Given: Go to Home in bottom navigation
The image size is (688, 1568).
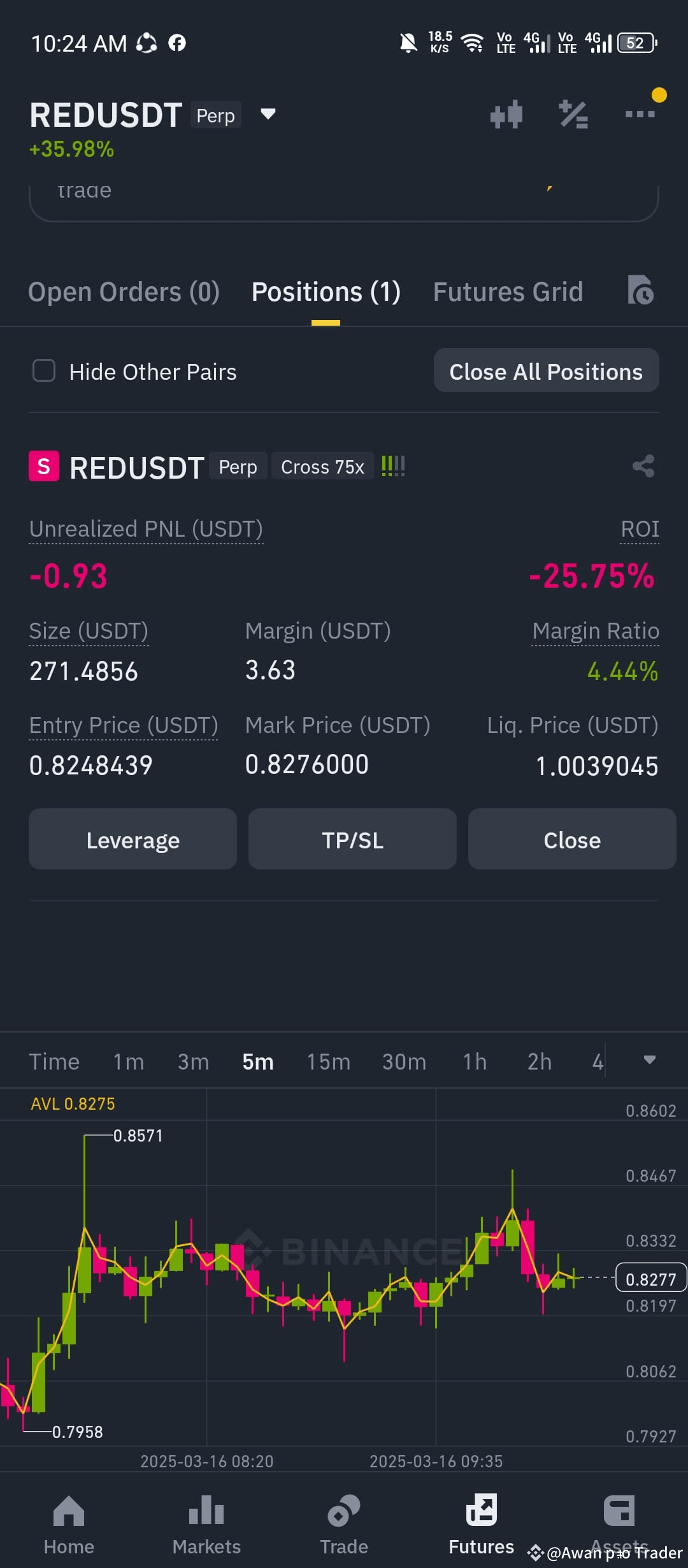Looking at the screenshot, I should click(68, 1527).
